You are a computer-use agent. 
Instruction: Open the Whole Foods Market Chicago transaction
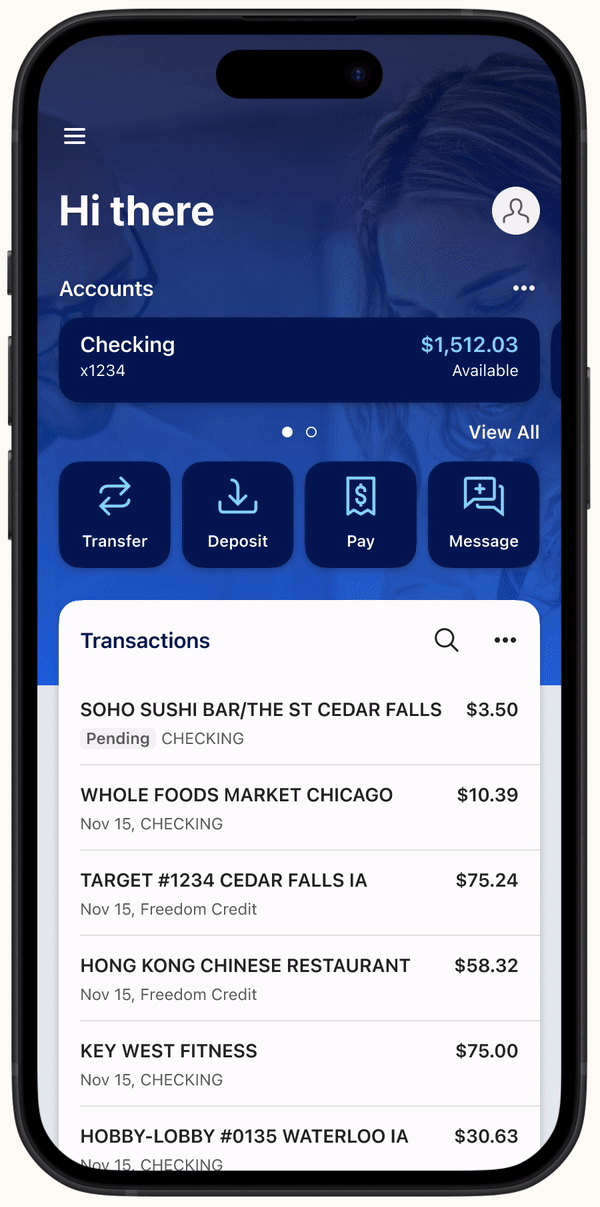click(299, 808)
